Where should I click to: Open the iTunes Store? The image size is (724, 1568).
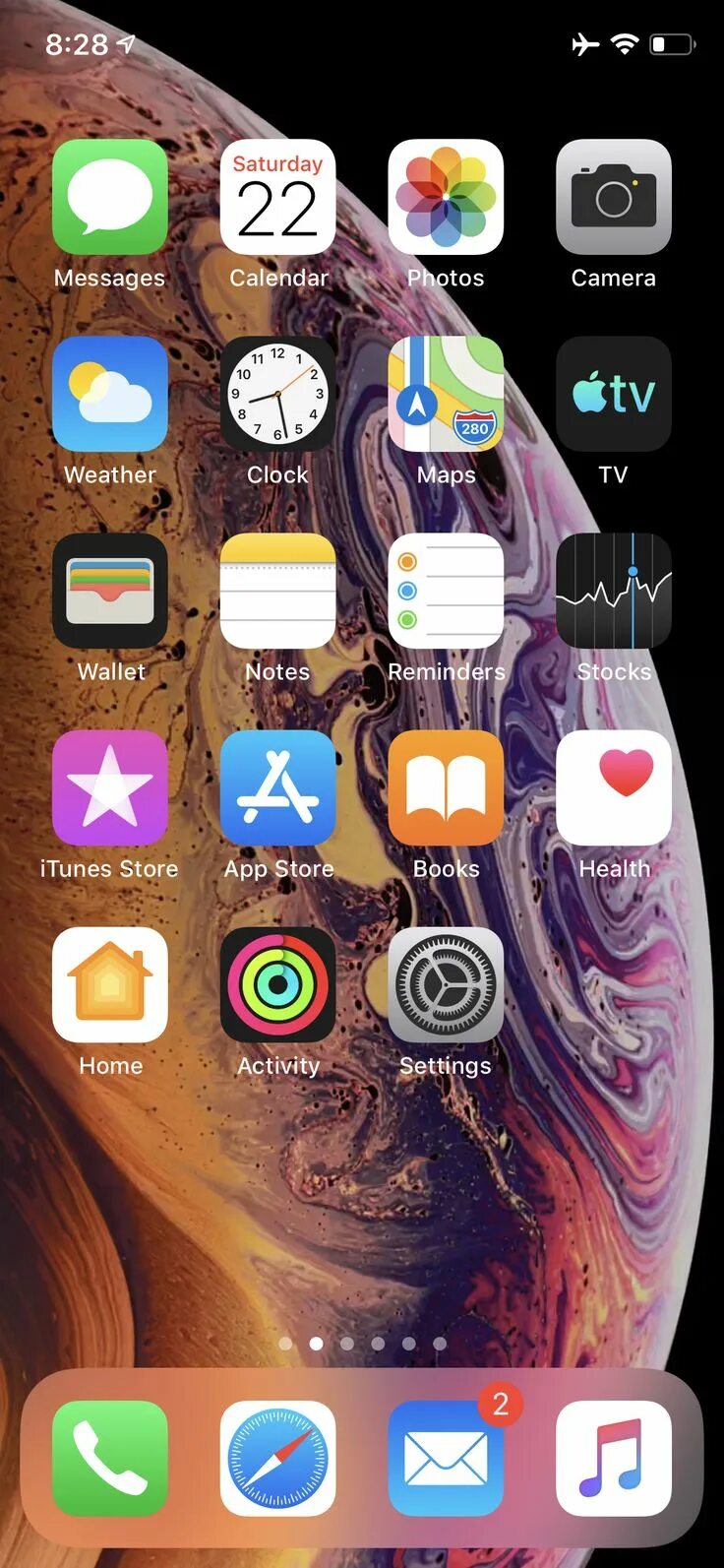pos(110,787)
